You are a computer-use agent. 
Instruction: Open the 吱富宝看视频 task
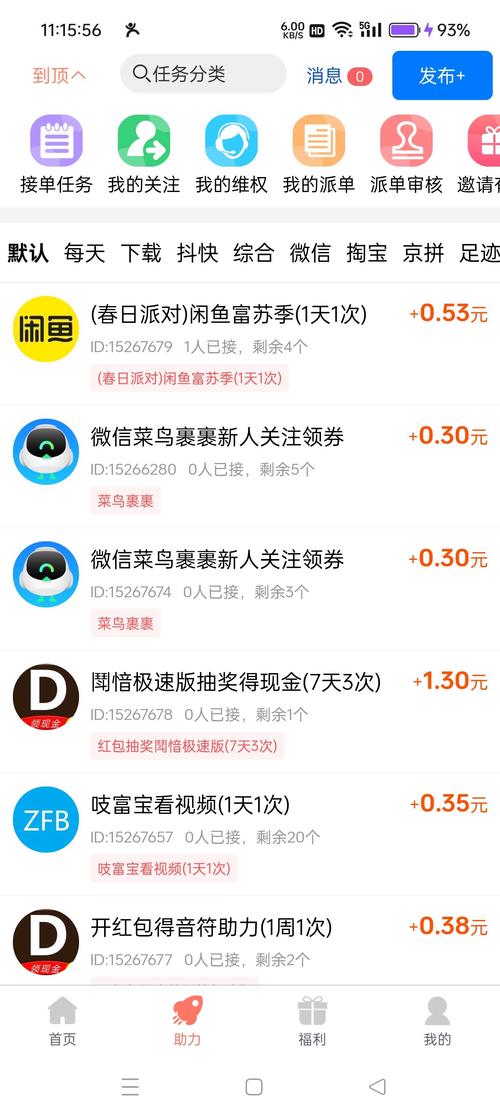click(x=250, y=834)
